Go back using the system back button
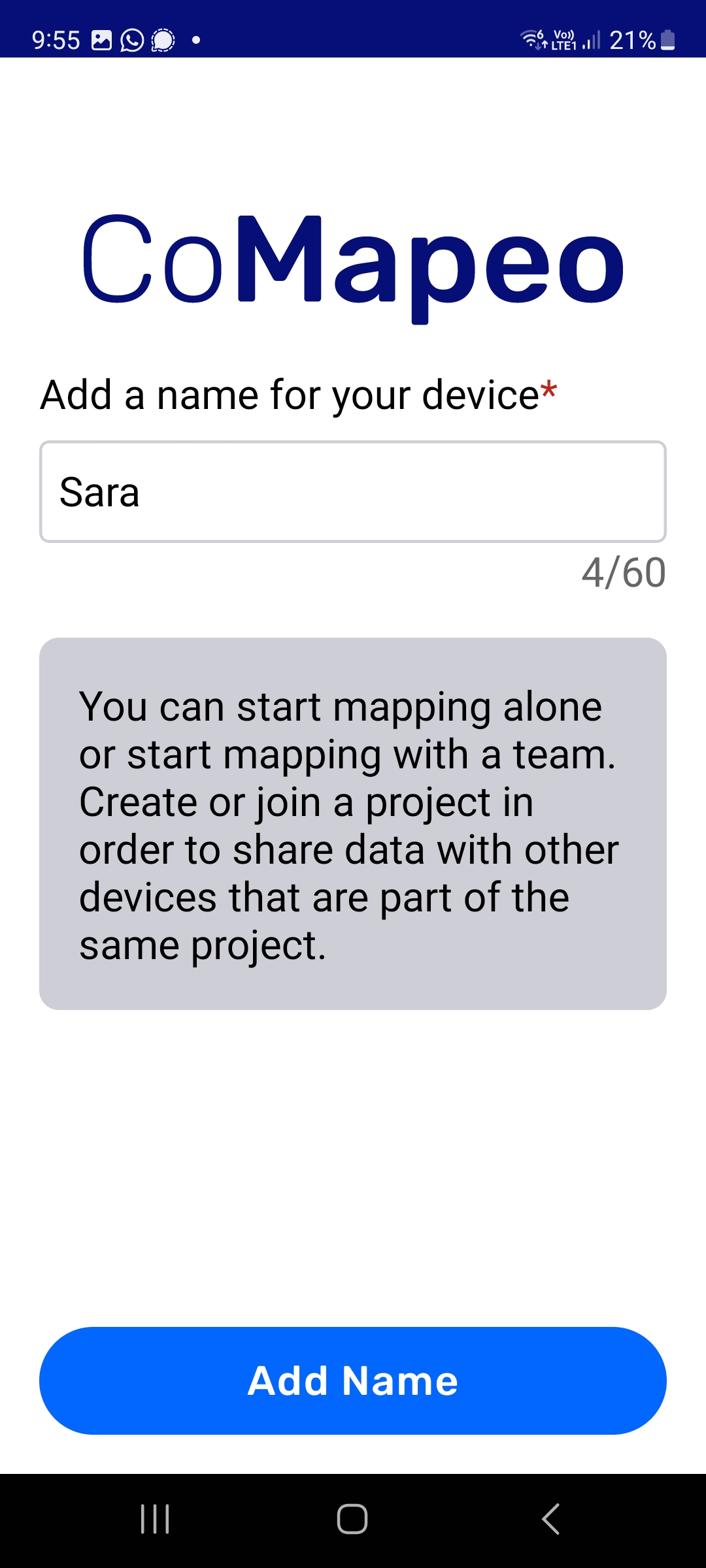This screenshot has width=706, height=1568. coord(550,1518)
